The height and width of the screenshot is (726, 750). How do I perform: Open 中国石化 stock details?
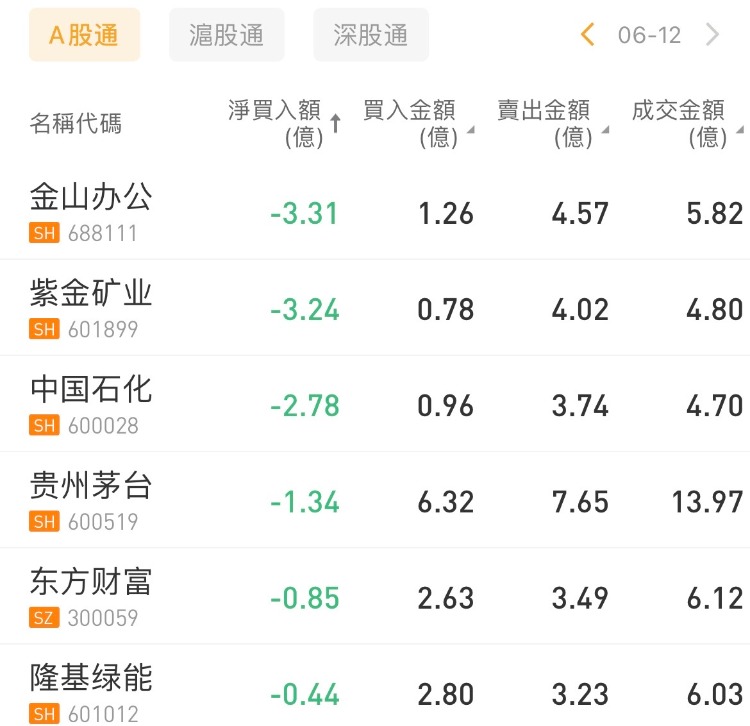click(92, 403)
